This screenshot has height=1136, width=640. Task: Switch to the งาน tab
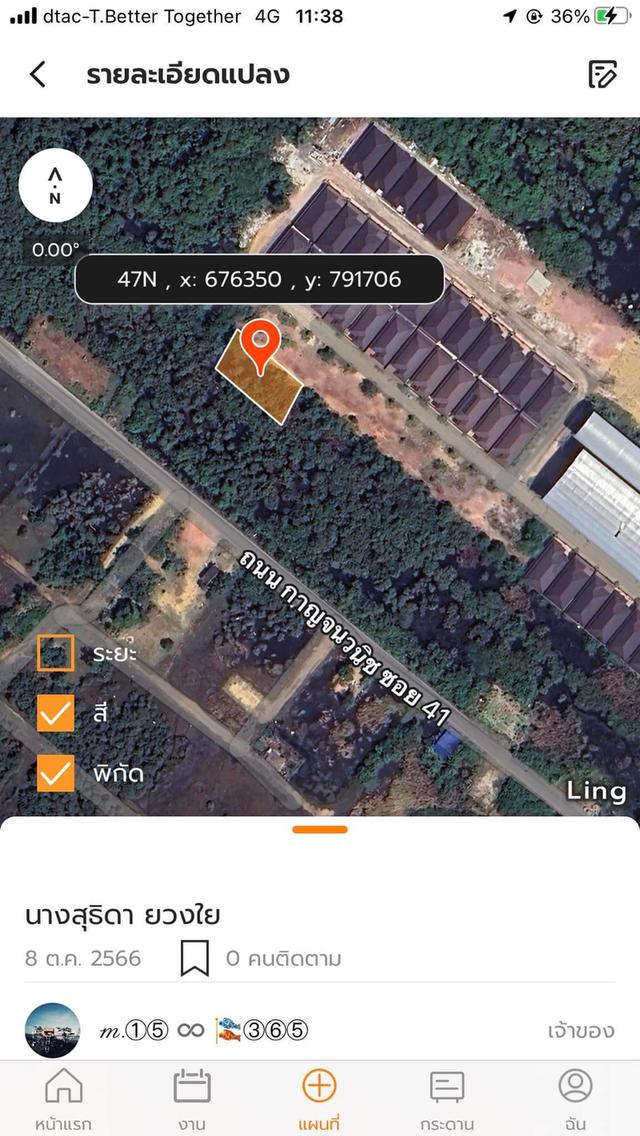point(192,1098)
